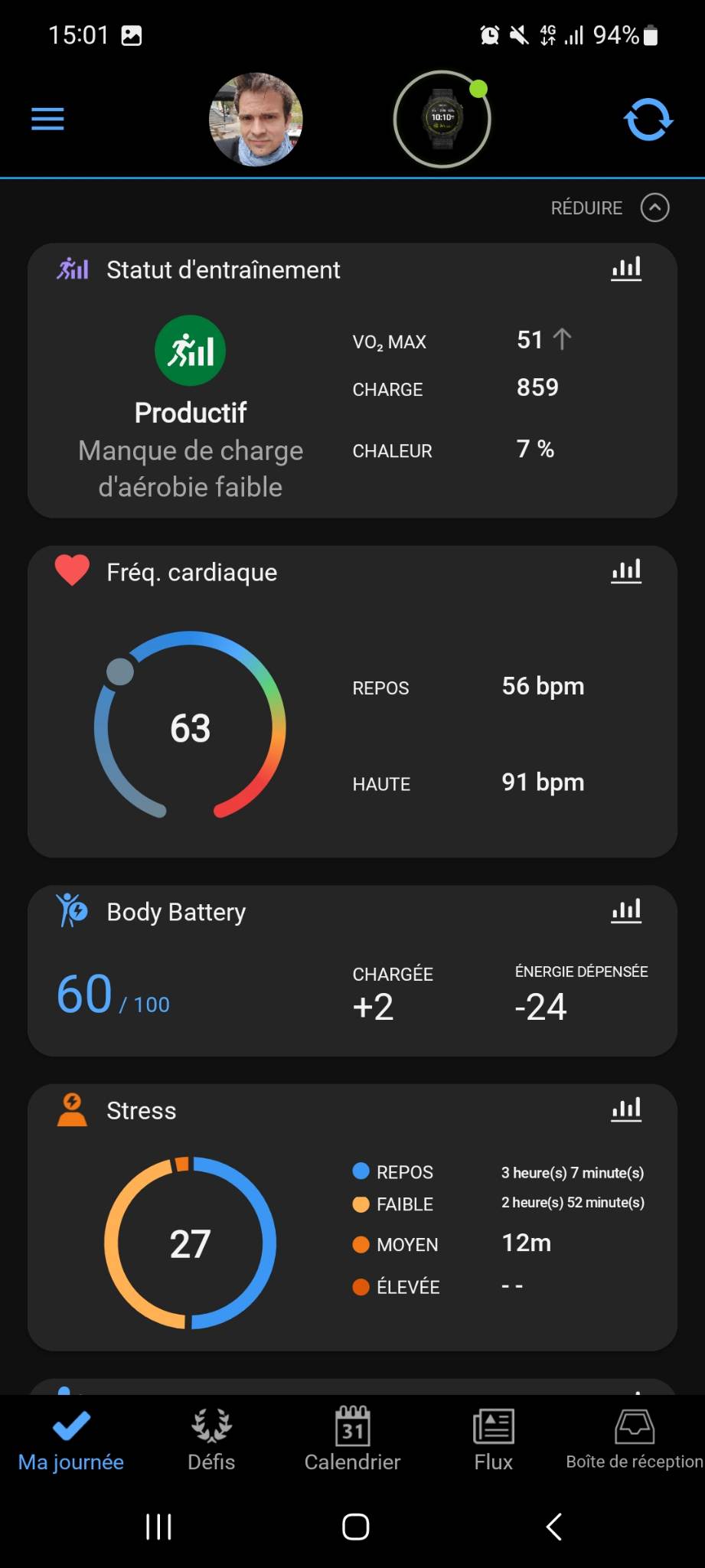Viewport: 705px width, 1568px height.
Task: Open the Boîte de réception tab
Action: 634,1439
